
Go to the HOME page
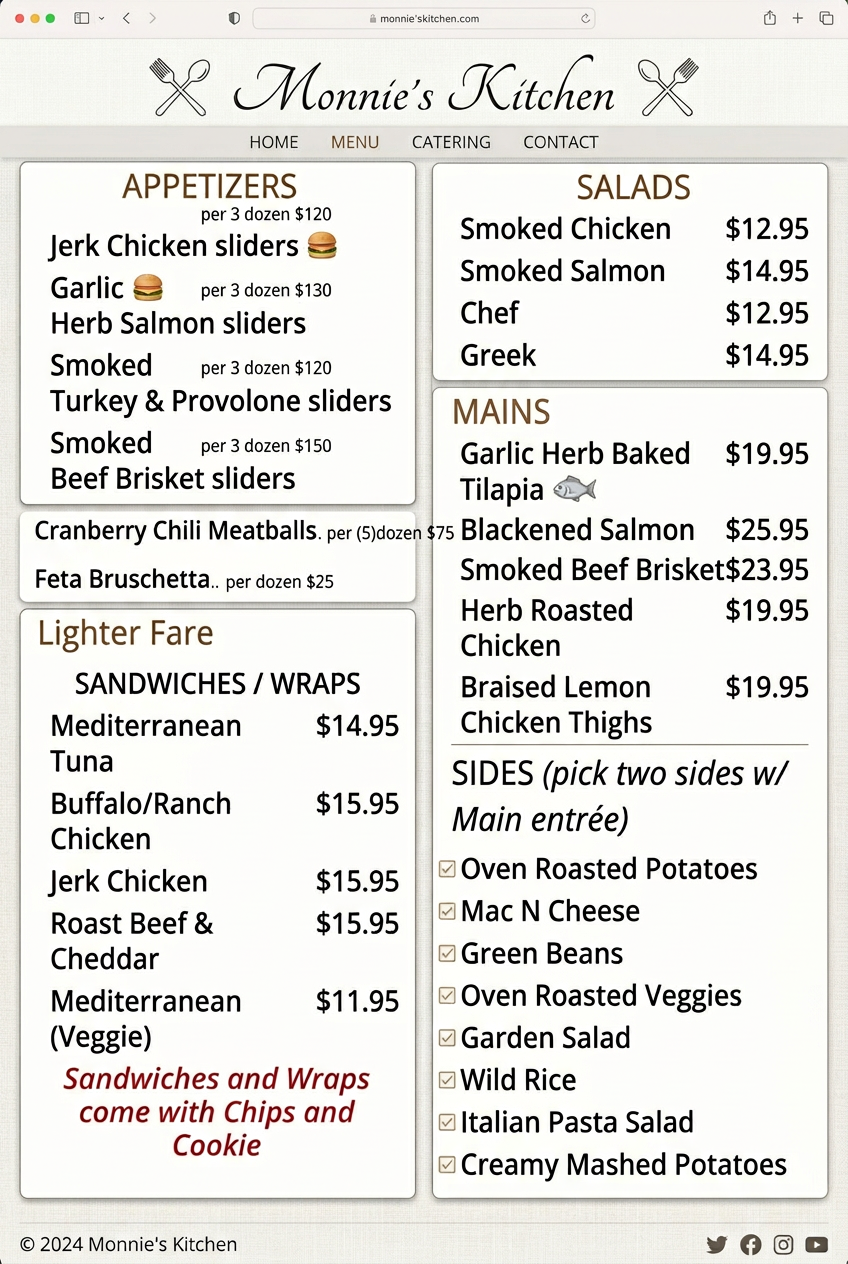[273, 142]
